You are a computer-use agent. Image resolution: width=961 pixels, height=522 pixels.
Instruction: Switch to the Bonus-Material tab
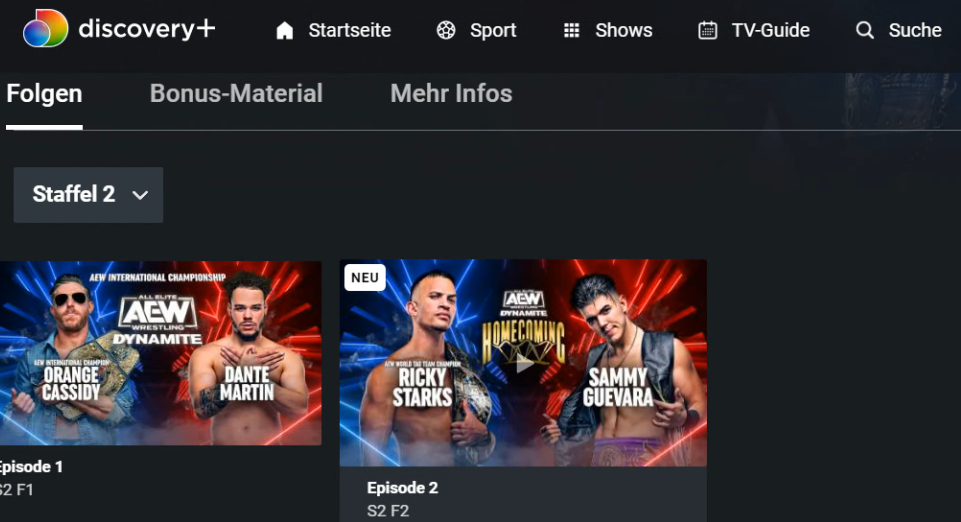click(236, 94)
